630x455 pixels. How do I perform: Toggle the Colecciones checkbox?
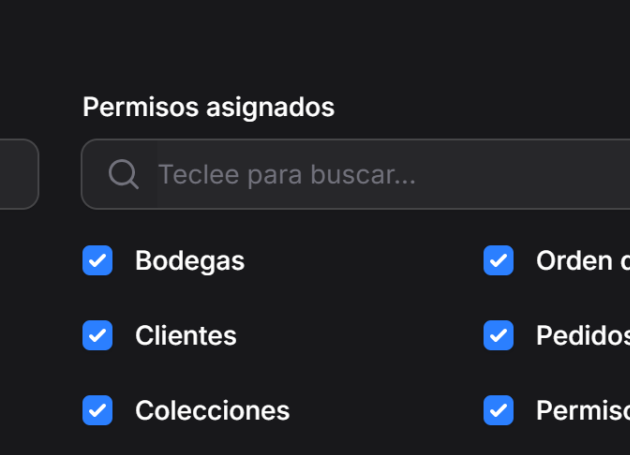pos(97,410)
